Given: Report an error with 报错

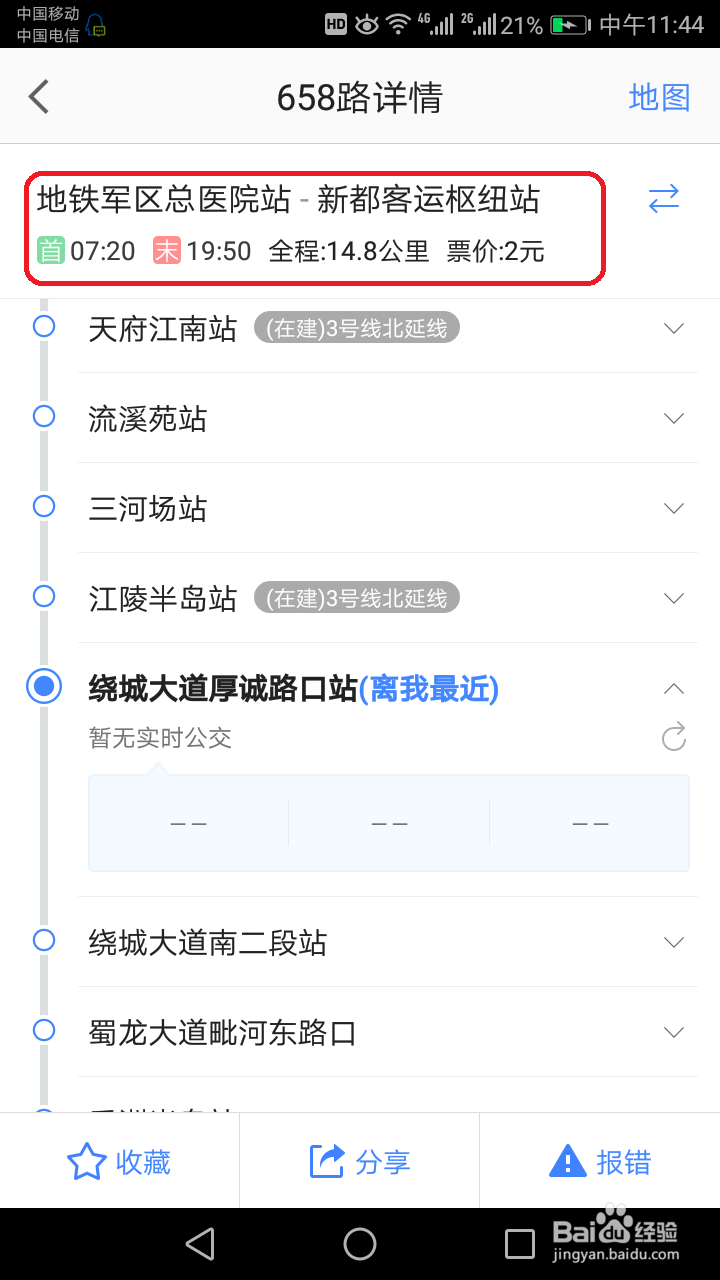Looking at the screenshot, I should pyautogui.click(x=600, y=1162).
